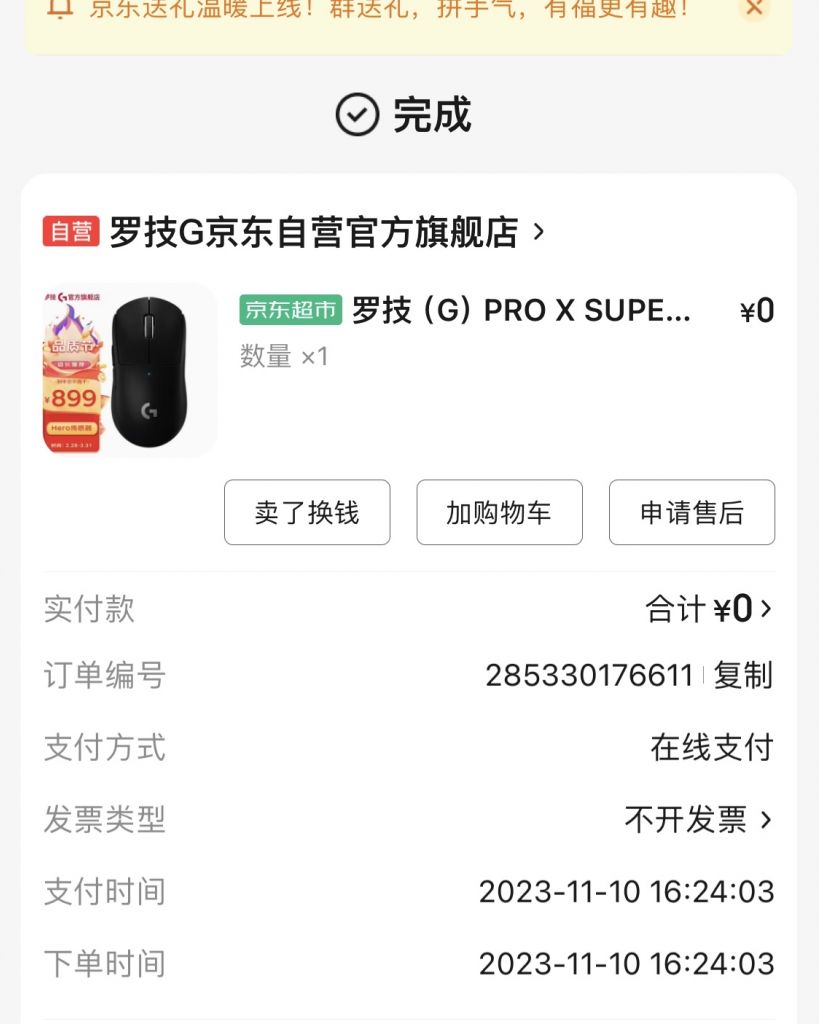Copy the order number using 复制
This screenshot has height=1024, width=819.
(x=745, y=676)
